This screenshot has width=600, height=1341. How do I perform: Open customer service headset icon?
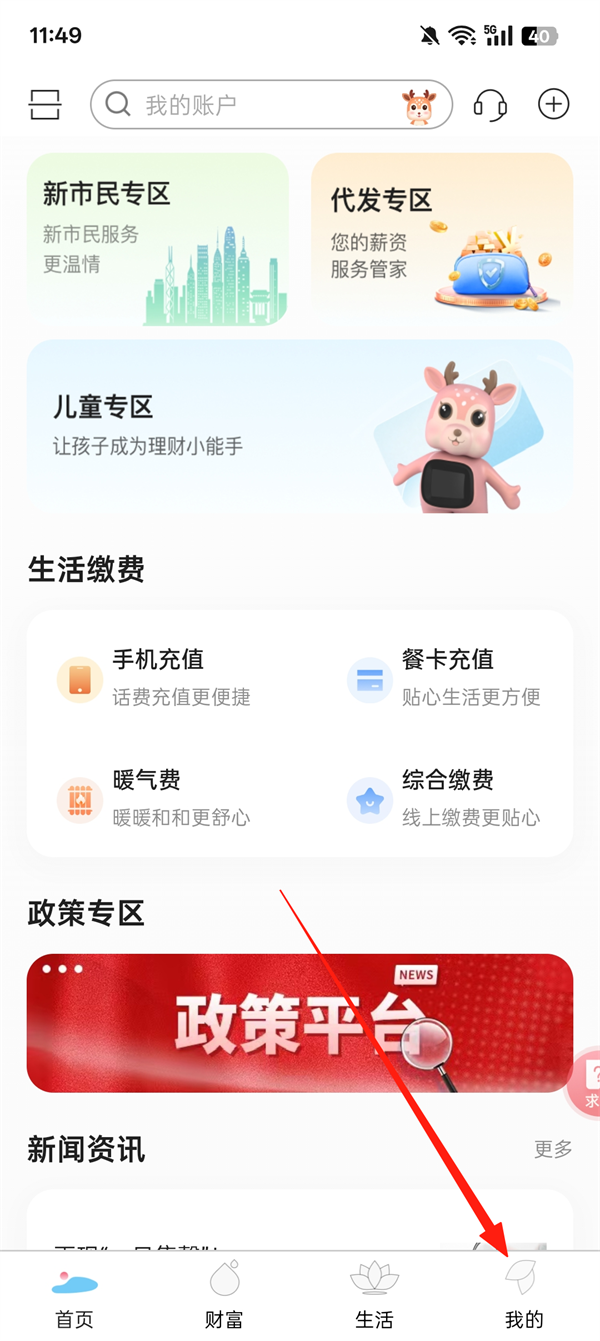coord(490,104)
